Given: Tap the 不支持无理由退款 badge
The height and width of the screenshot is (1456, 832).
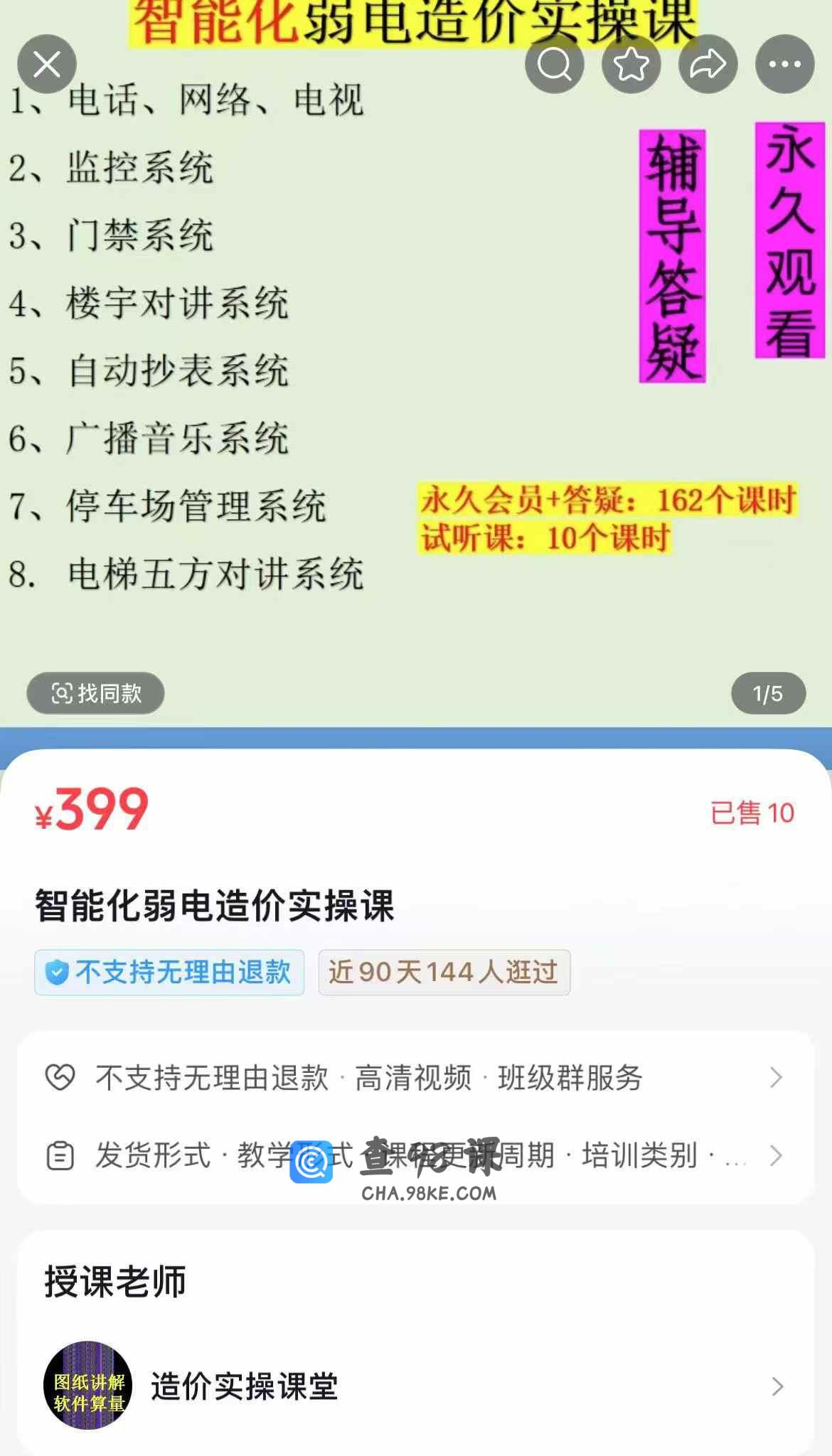Looking at the screenshot, I should pos(169,973).
